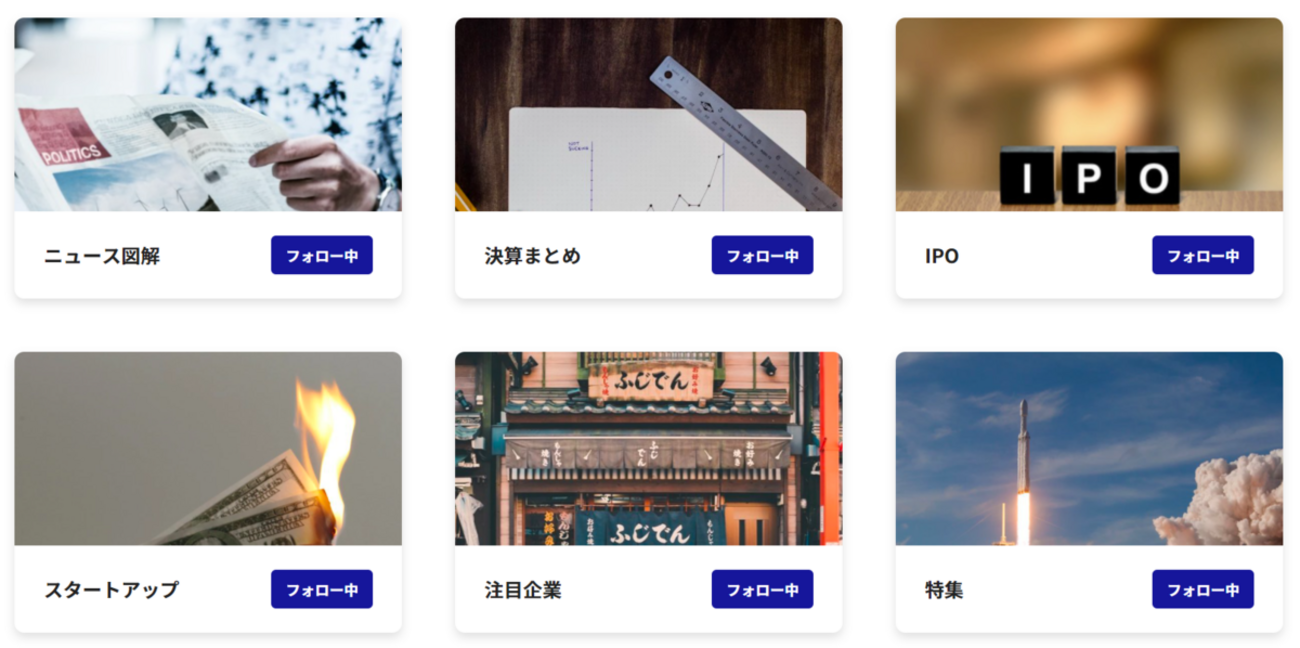1300x648 pixels.
Task: Open the IPO topic card
Action: click(1089, 115)
